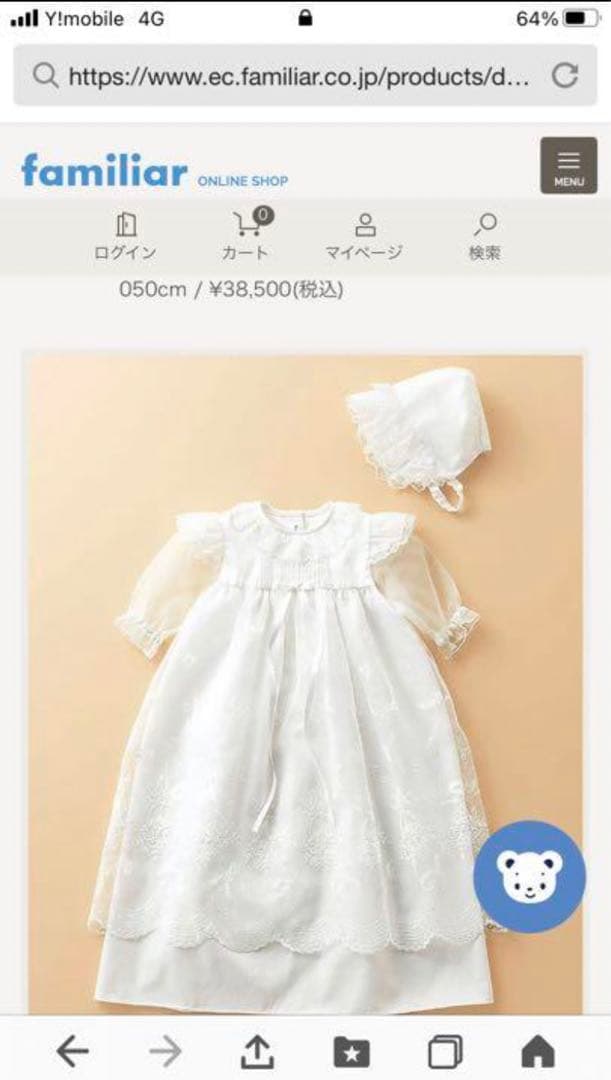
Task: Tap the browser URL address bar
Action: 290,75
